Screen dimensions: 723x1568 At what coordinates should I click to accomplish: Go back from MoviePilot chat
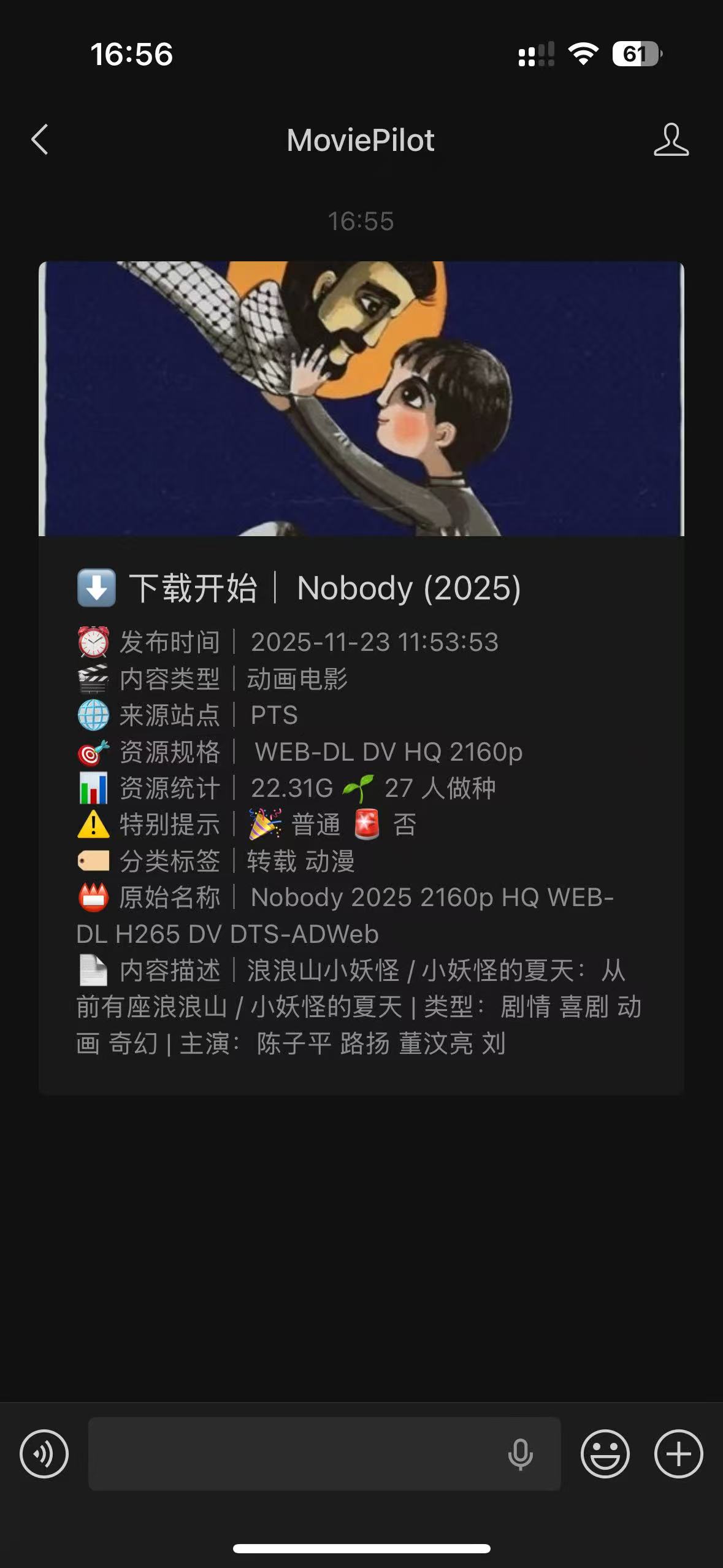(40, 140)
